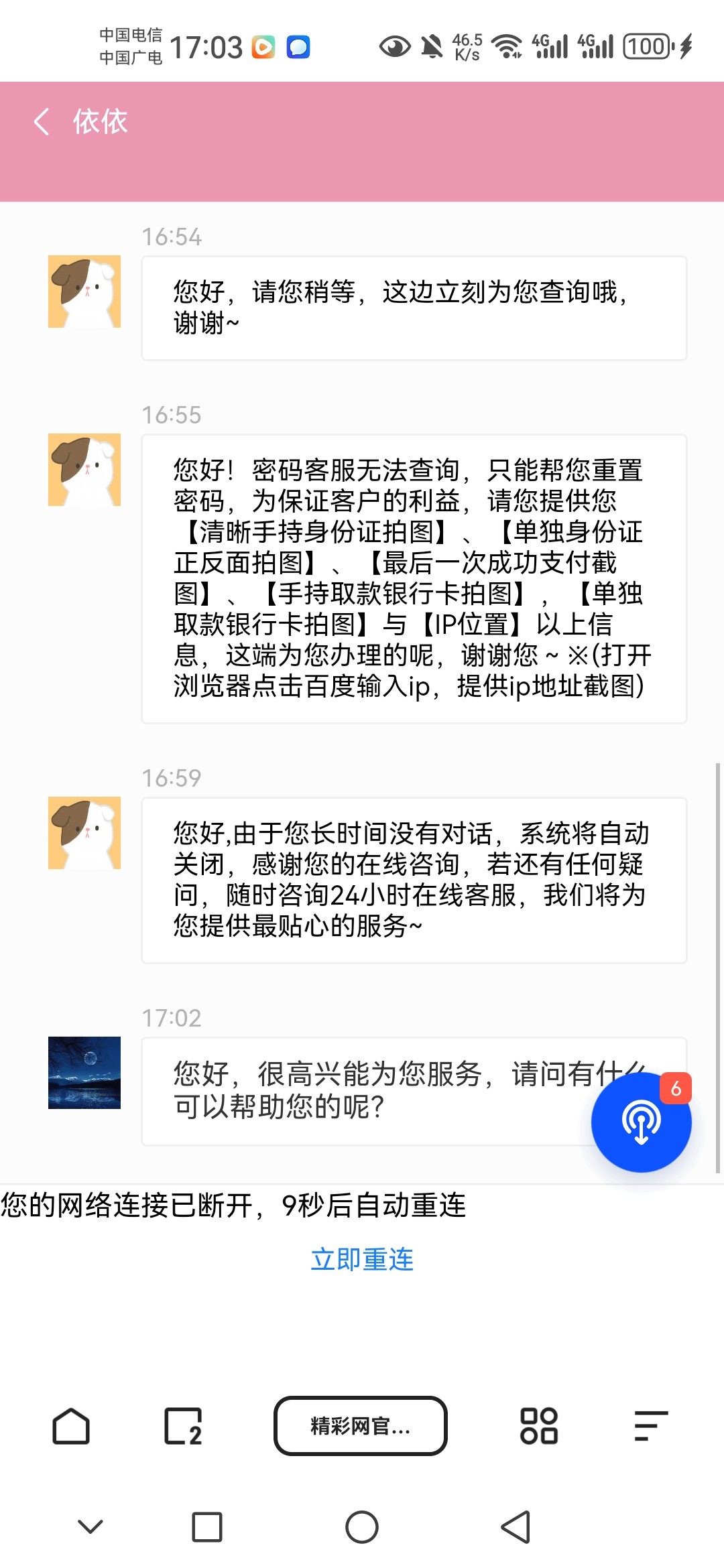Tap the puppy avatar of customer service
Image resolution: width=724 pixels, height=1568 pixels.
pyautogui.click(x=84, y=290)
